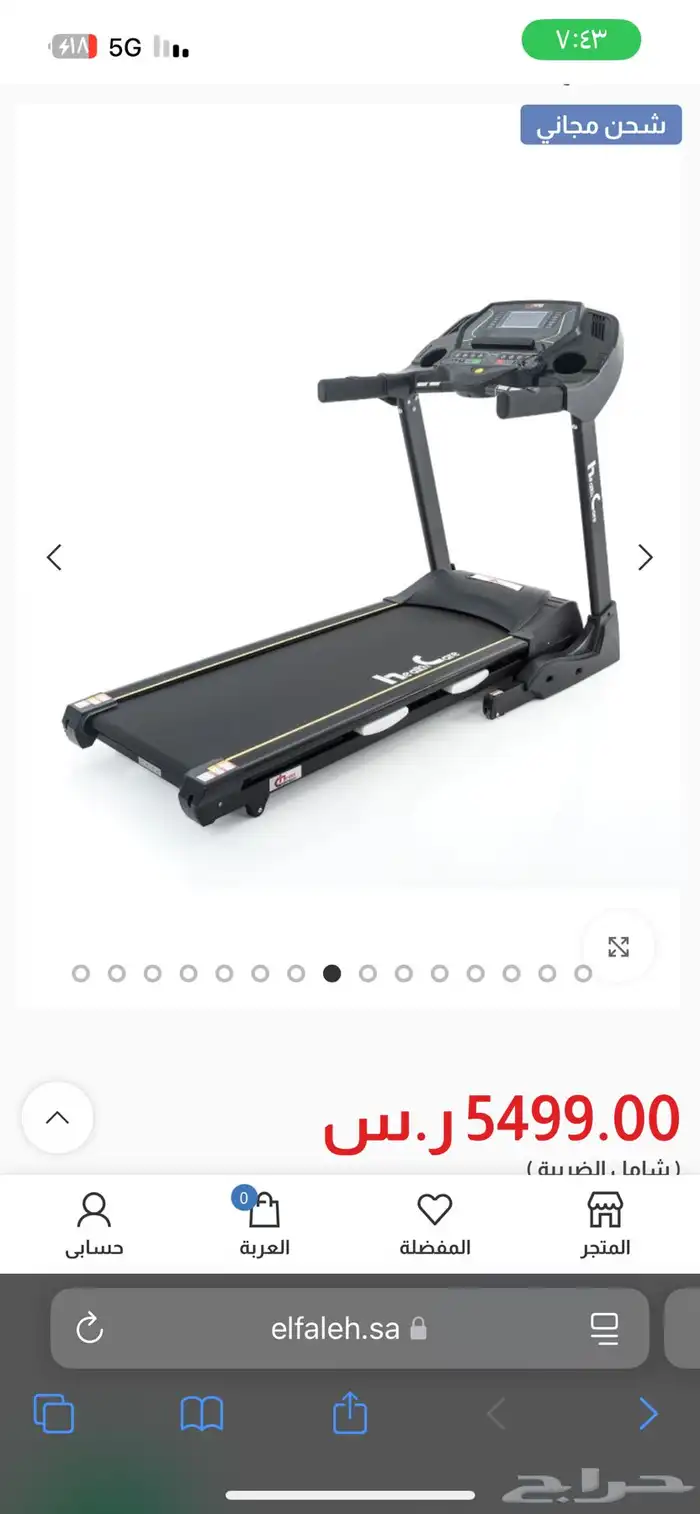This screenshot has height=1514, width=700.
Task: Open the page format options menu
Action: [605, 1328]
